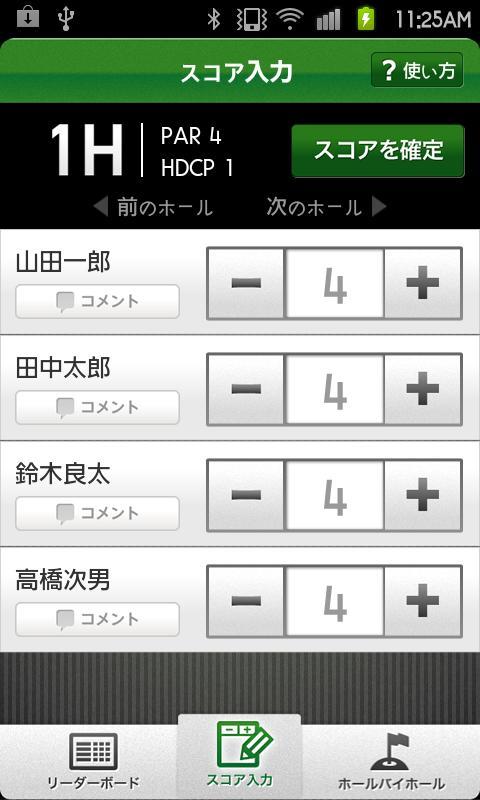The width and height of the screenshot is (480, 800).
Task: Decrease 田中太郎's score with minus
Action: (246, 390)
